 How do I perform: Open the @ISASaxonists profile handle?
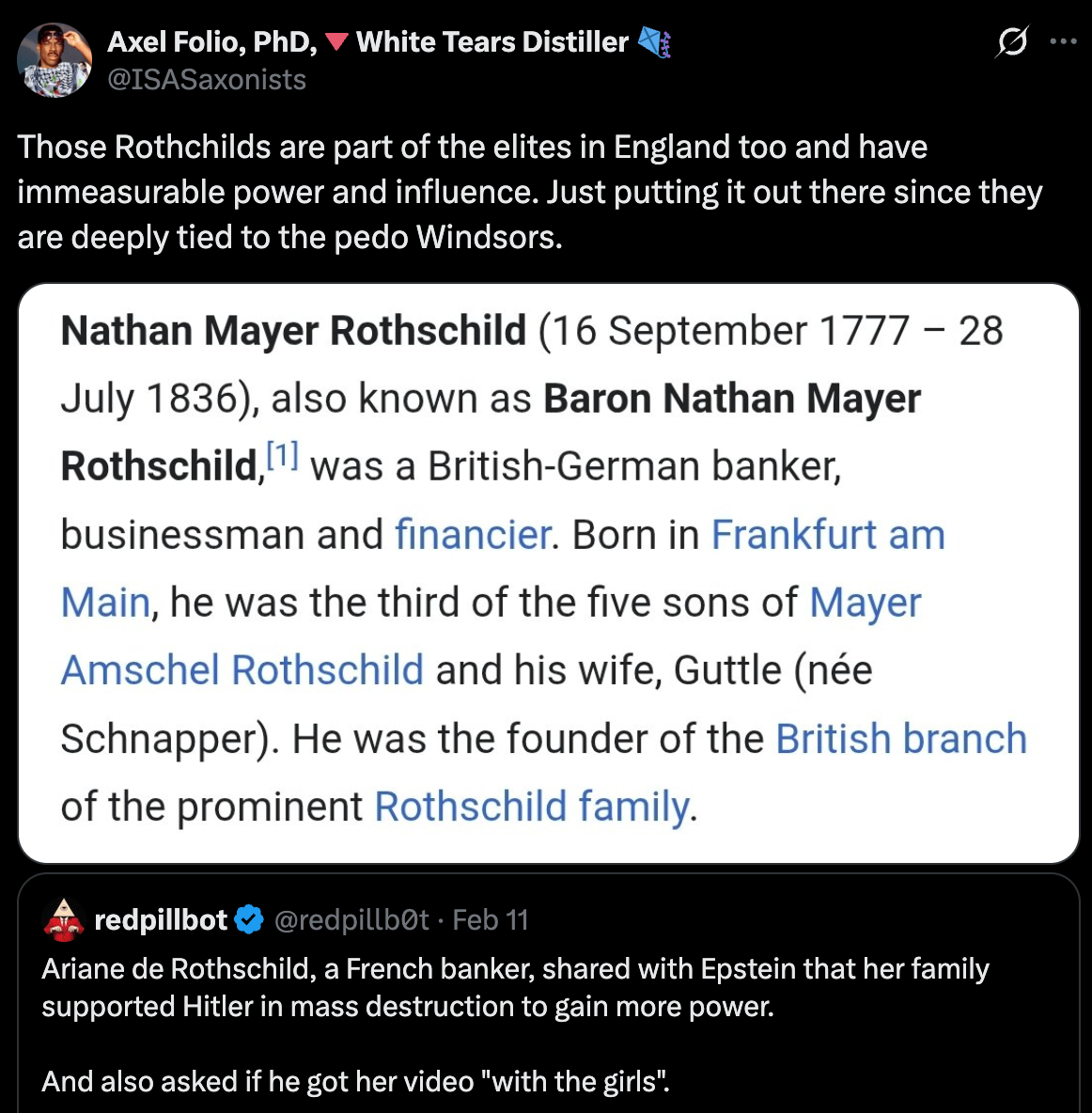pyautogui.click(x=207, y=80)
